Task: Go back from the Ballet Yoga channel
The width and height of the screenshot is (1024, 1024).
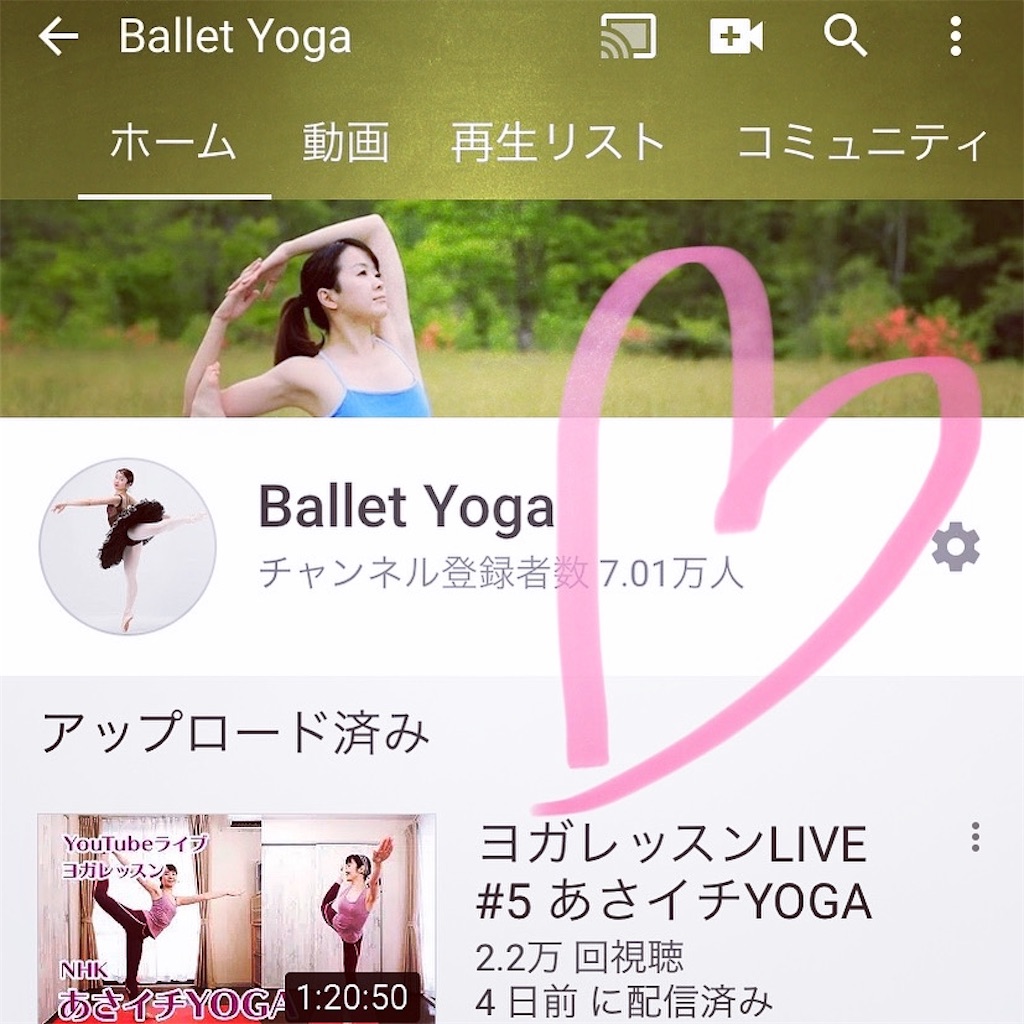Action: click(x=58, y=37)
